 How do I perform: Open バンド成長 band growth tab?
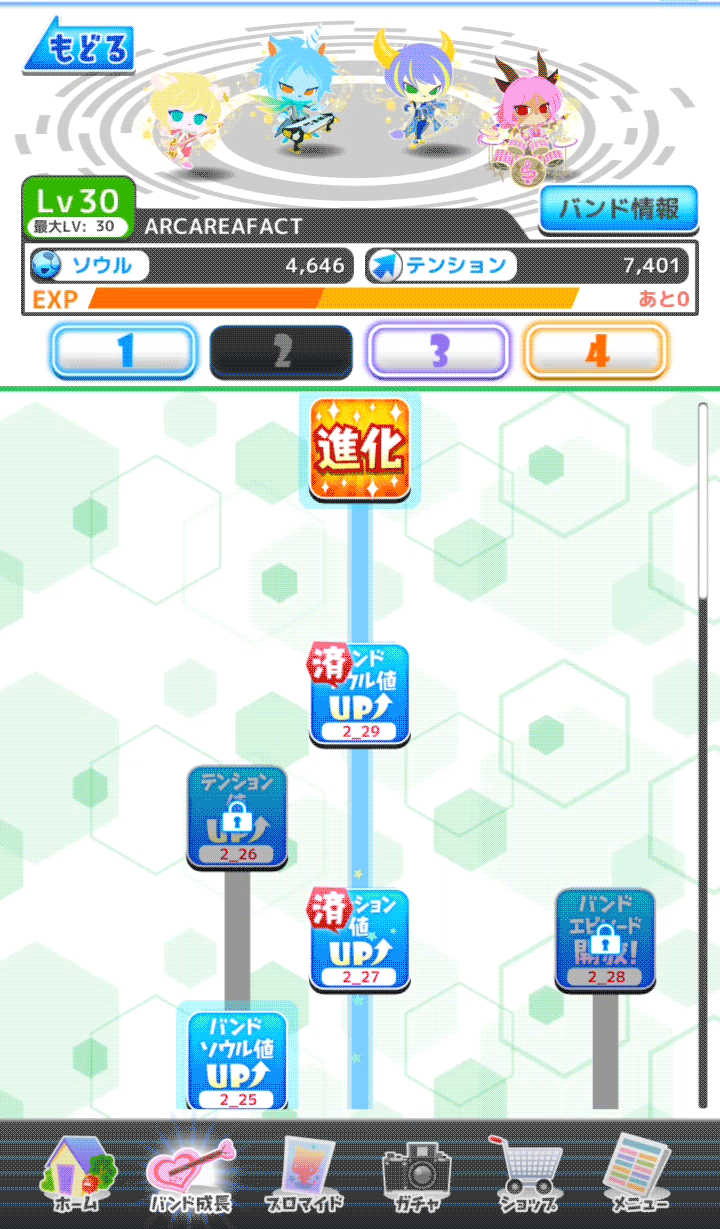[x=190, y=1174]
